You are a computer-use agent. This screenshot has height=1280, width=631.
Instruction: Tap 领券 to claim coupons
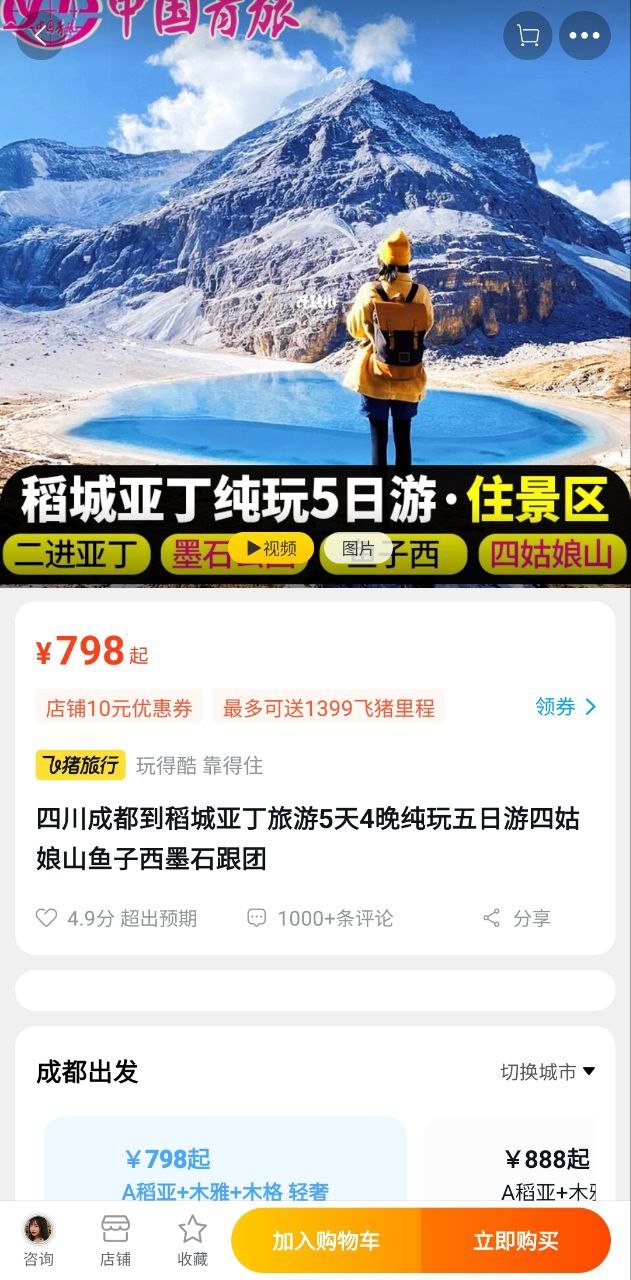tap(566, 707)
